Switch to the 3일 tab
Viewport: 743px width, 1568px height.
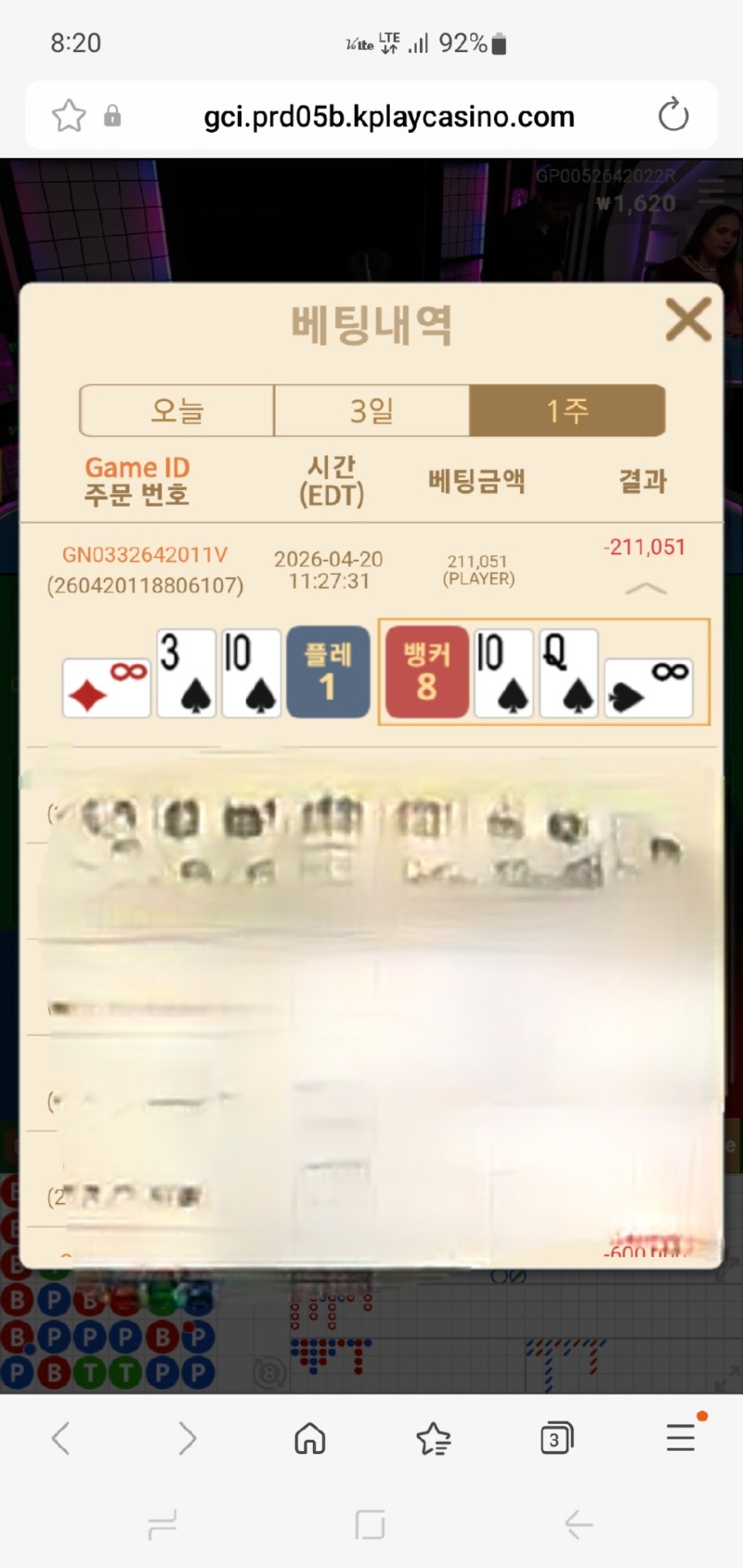371,410
